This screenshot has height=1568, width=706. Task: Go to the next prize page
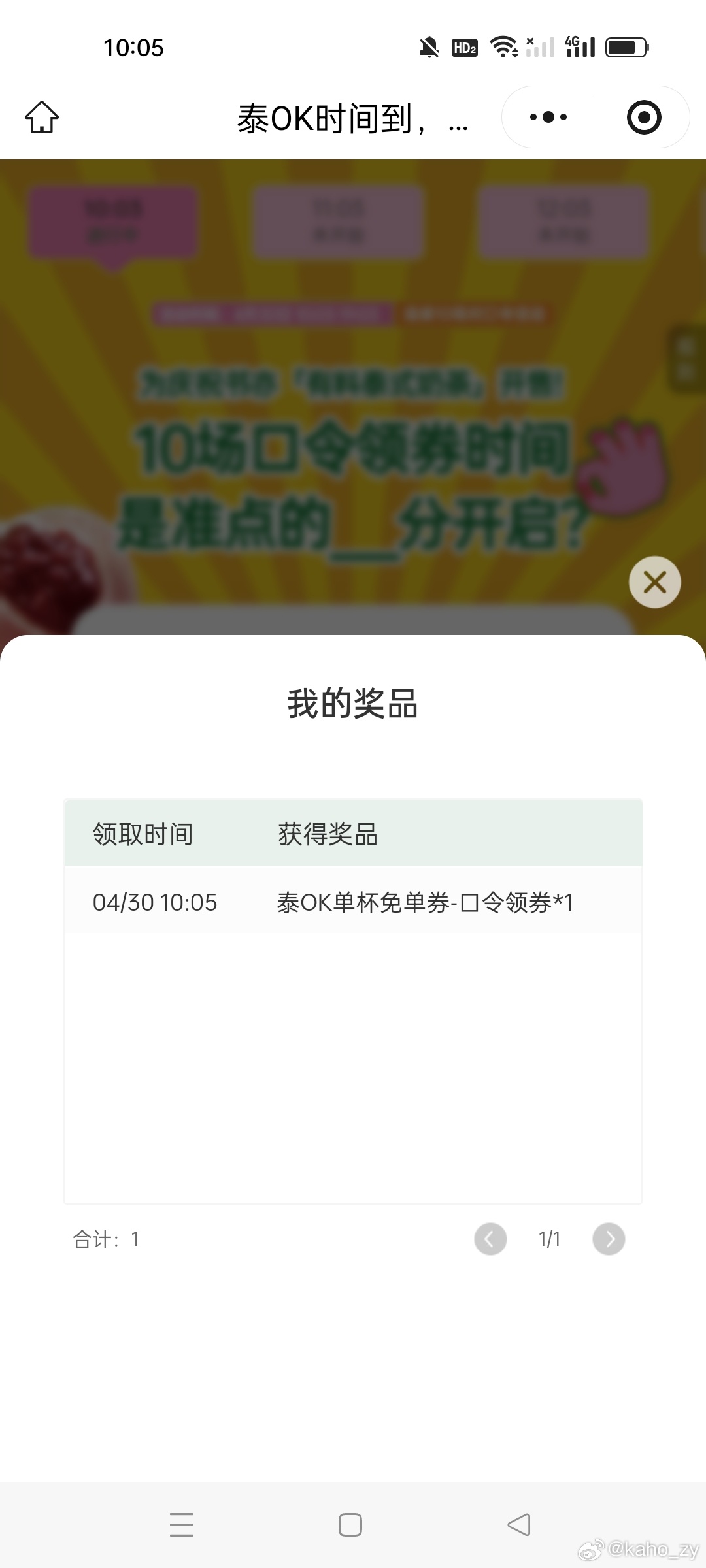(609, 1239)
